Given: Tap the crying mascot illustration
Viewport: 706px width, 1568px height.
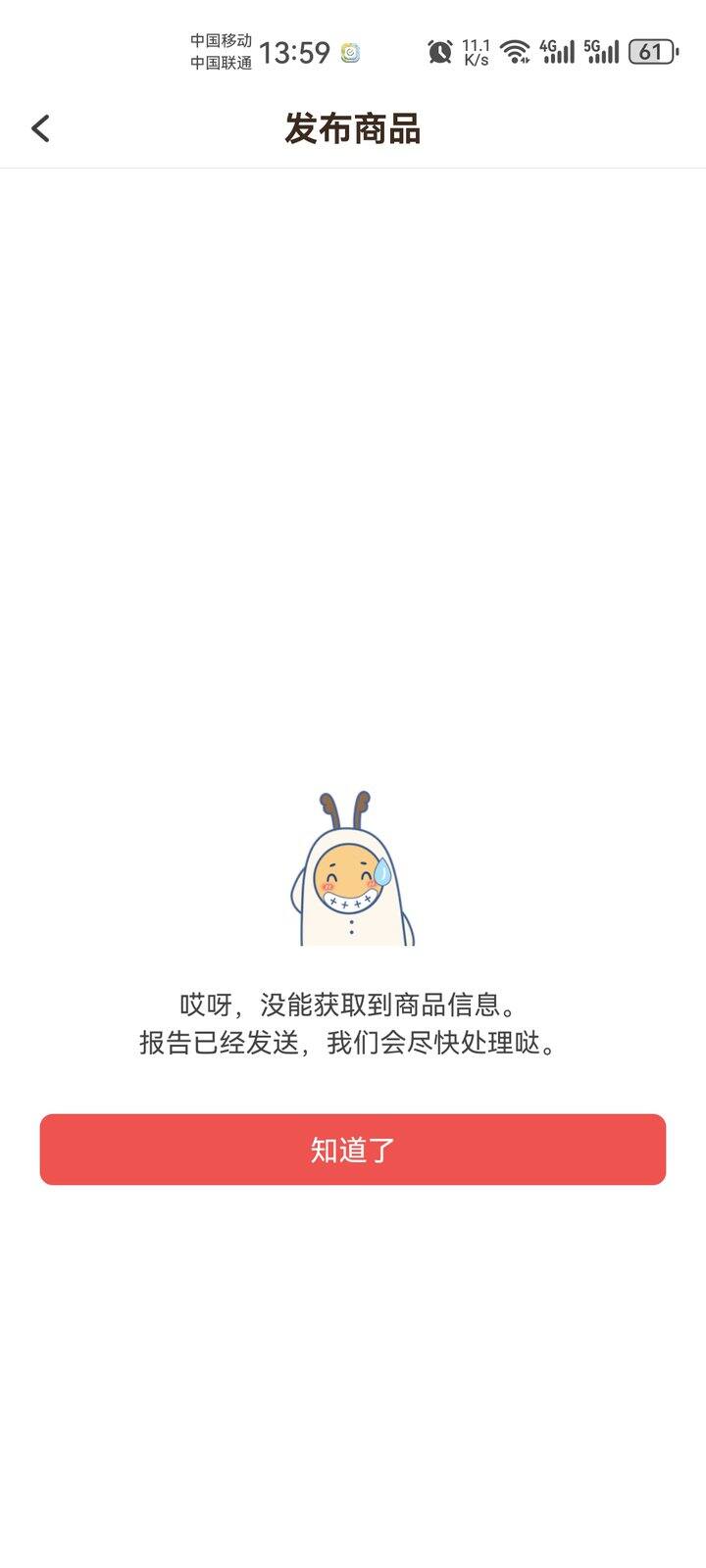Looking at the screenshot, I should click(x=353, y=872).
